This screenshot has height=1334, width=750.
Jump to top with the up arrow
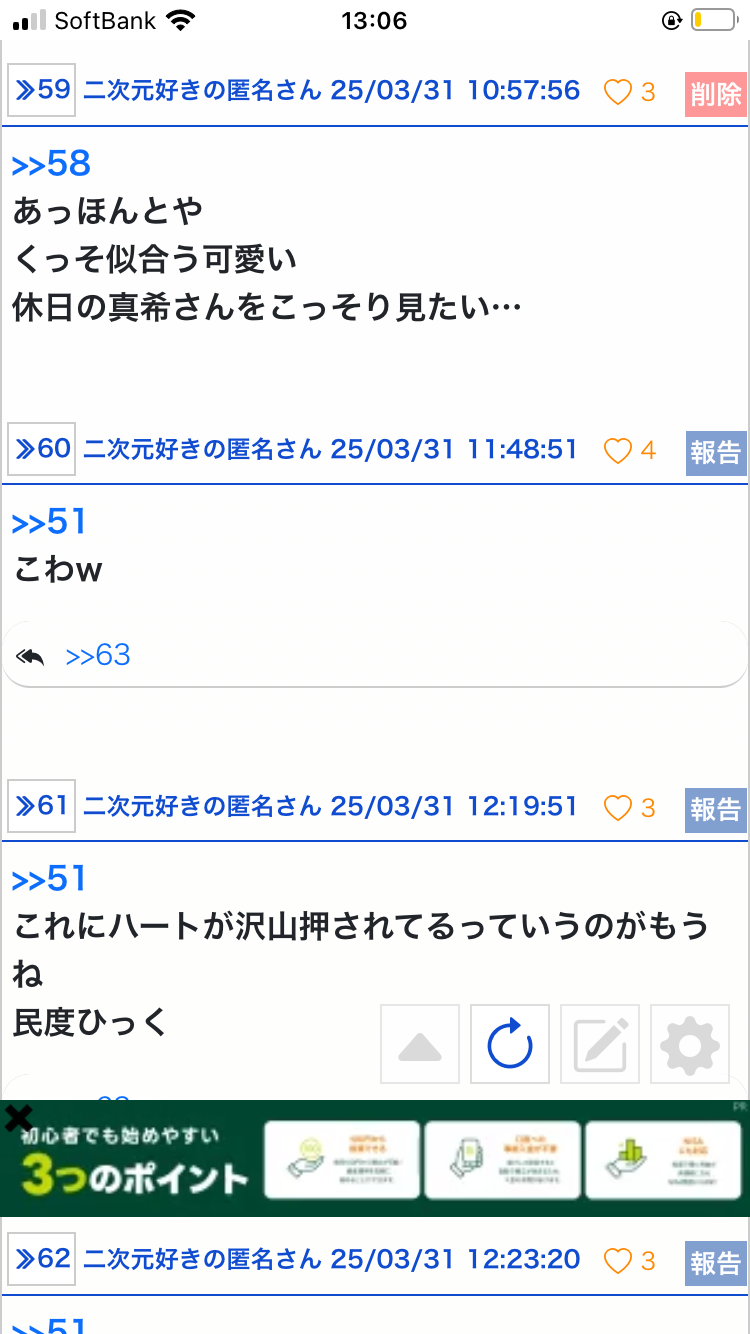click(420, 1044)
